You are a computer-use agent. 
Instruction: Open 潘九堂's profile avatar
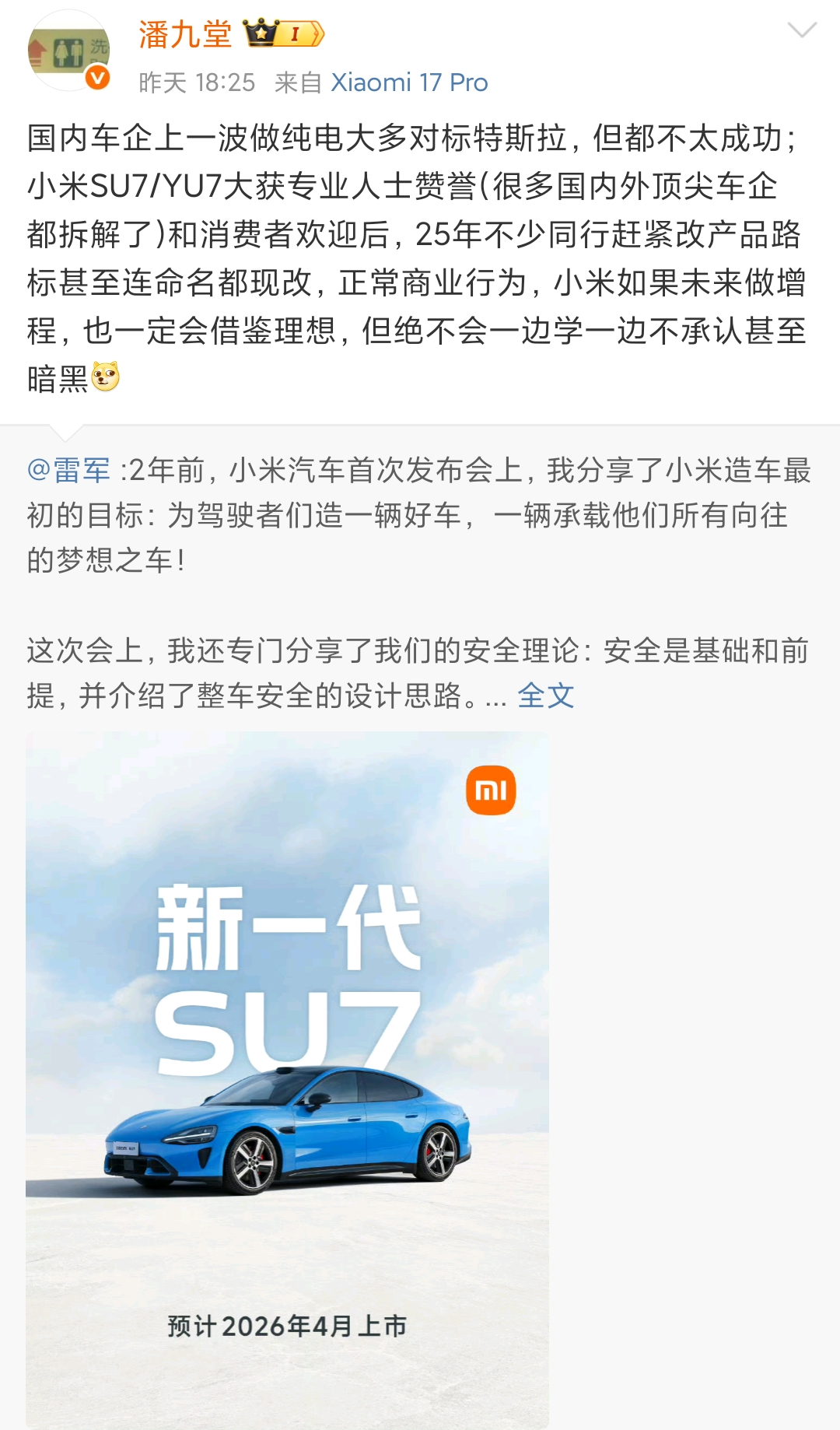68,51
